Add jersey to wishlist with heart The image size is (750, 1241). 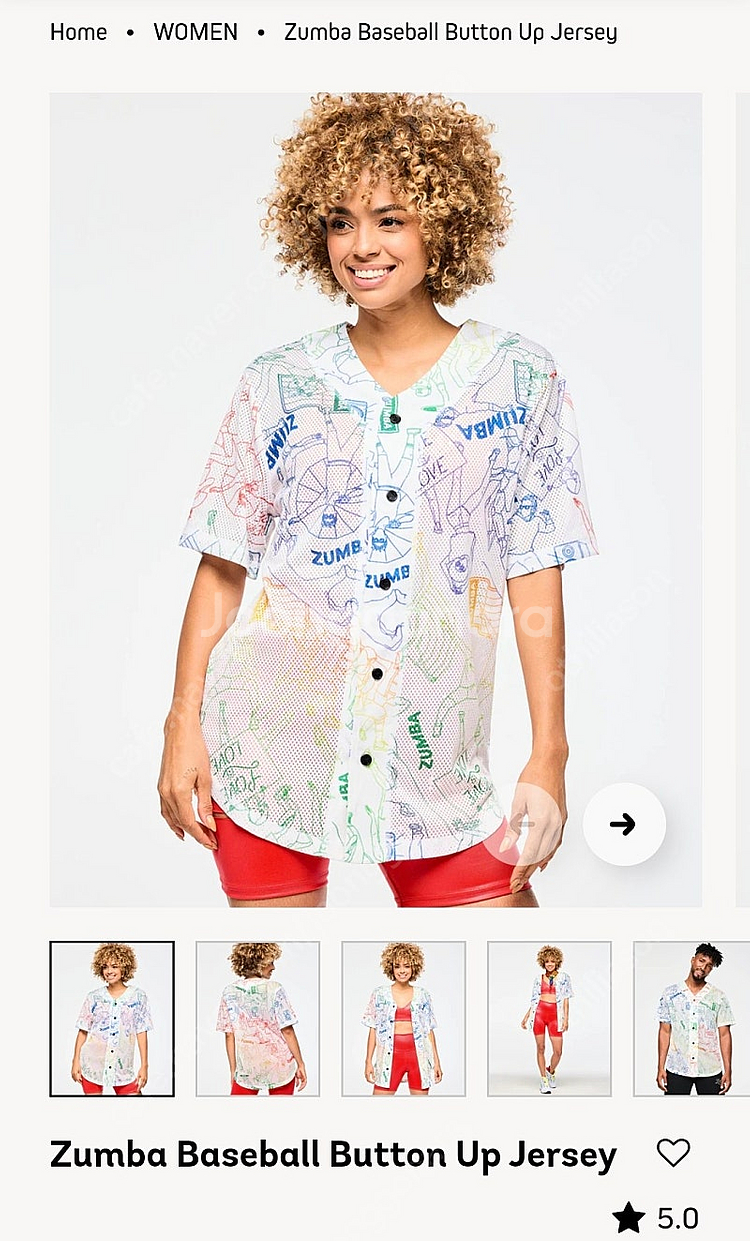pyautogui.click(x=673, y=1153)
